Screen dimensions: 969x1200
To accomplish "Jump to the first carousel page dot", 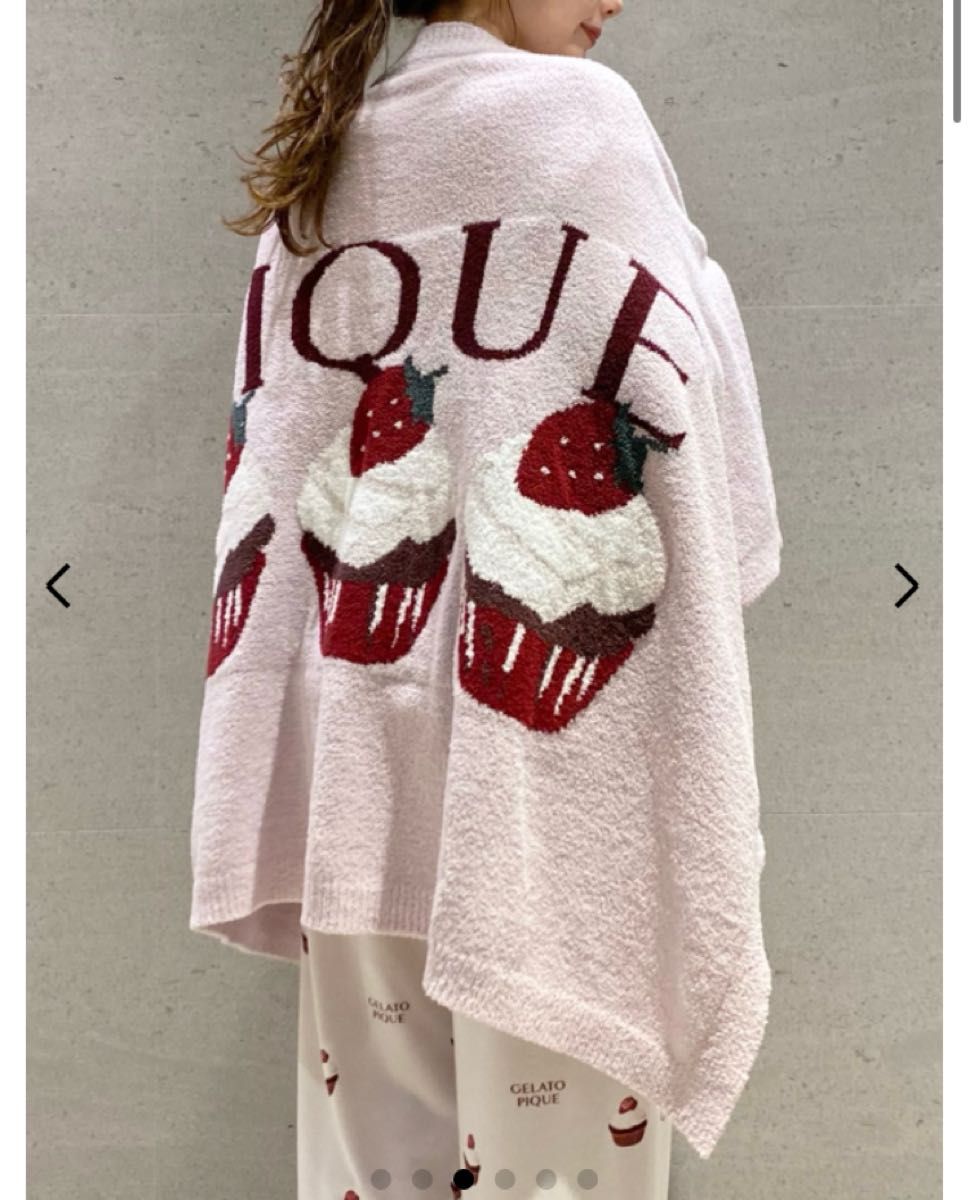I will [x=381, y=1179].
